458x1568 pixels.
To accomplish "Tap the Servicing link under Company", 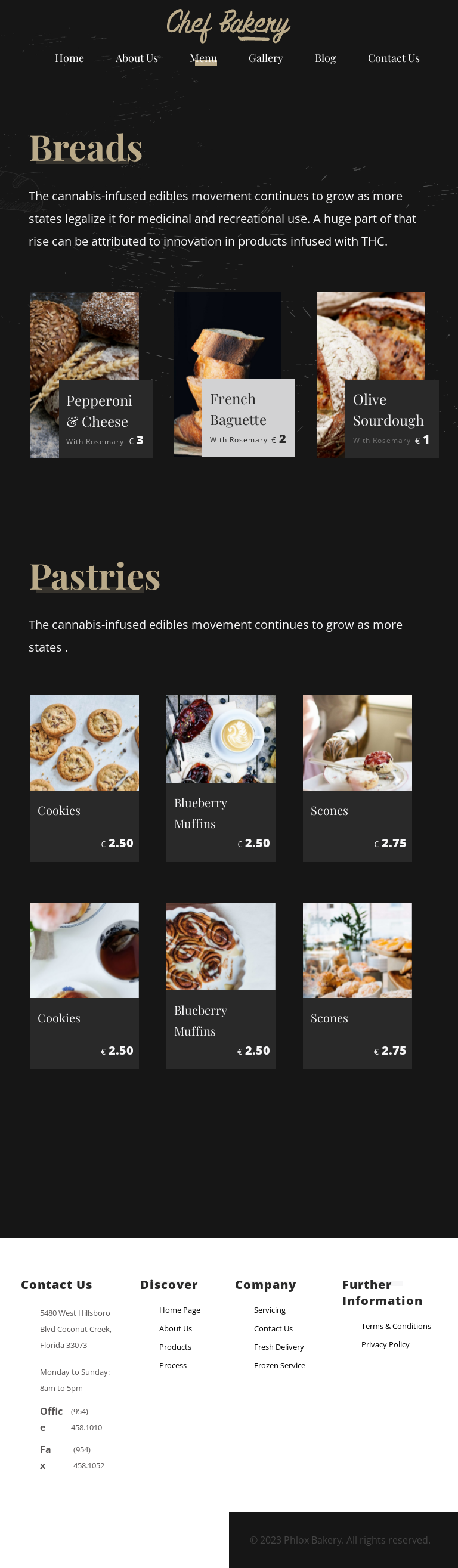I will 269,1310.
